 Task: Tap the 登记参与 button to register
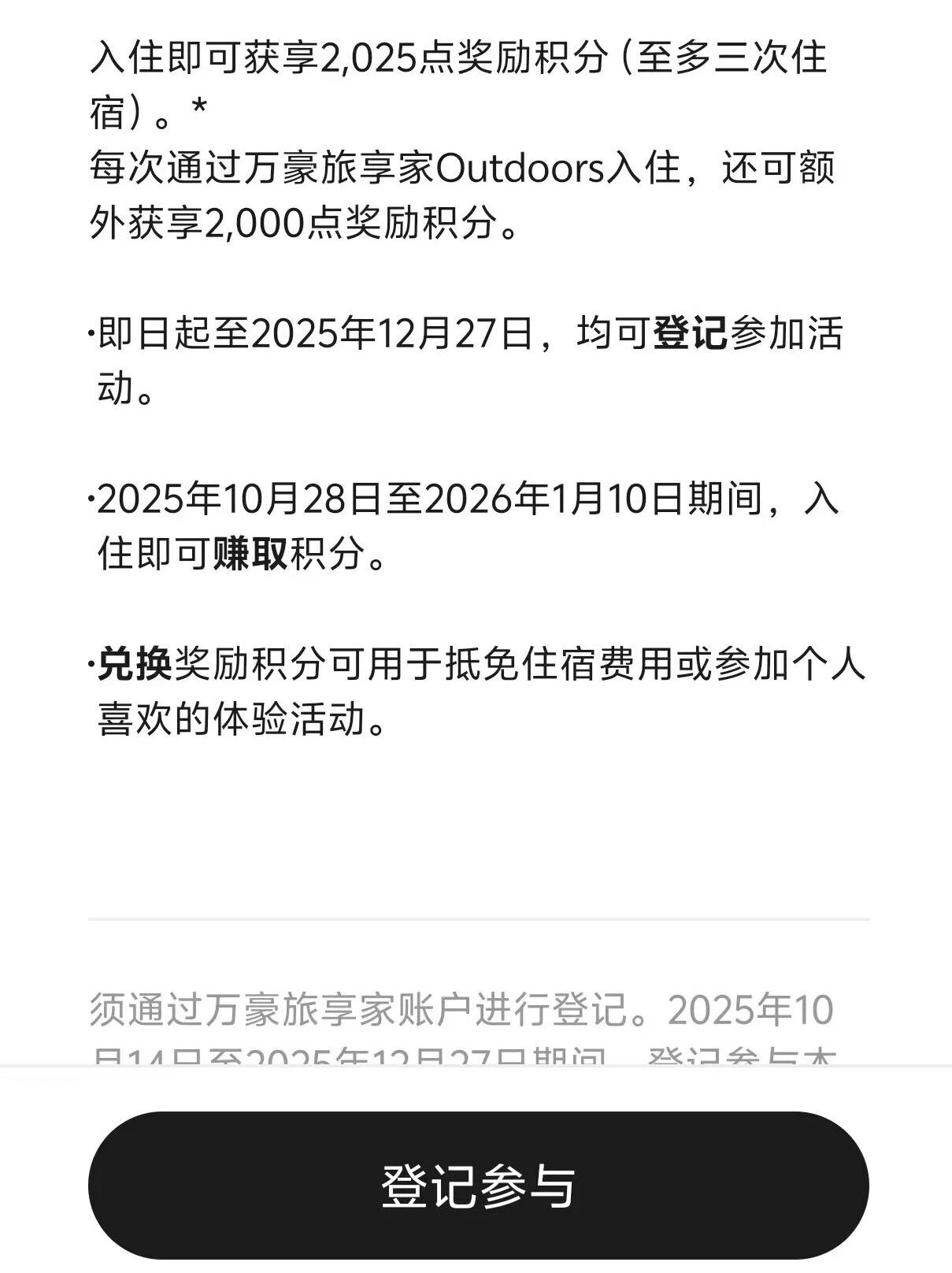(x=477, y=1185)
